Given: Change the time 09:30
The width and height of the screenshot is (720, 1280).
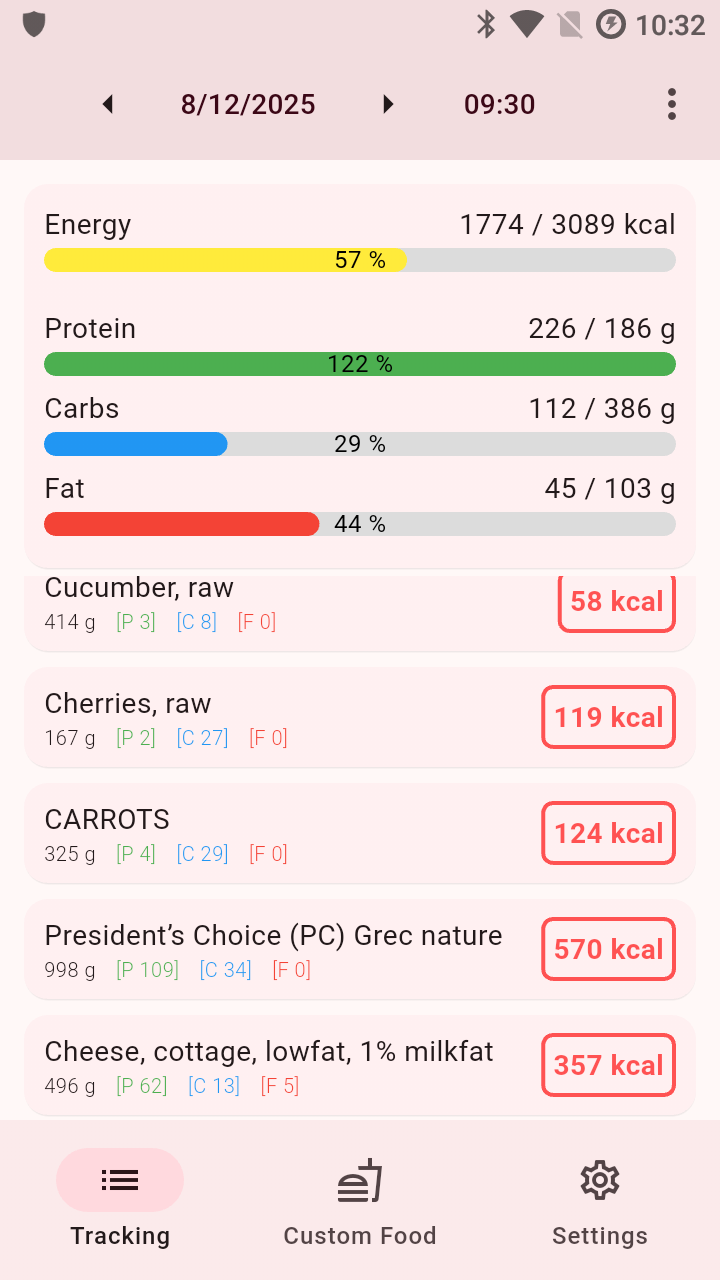Looking at the screenshot, I should [x=499, y=104].
